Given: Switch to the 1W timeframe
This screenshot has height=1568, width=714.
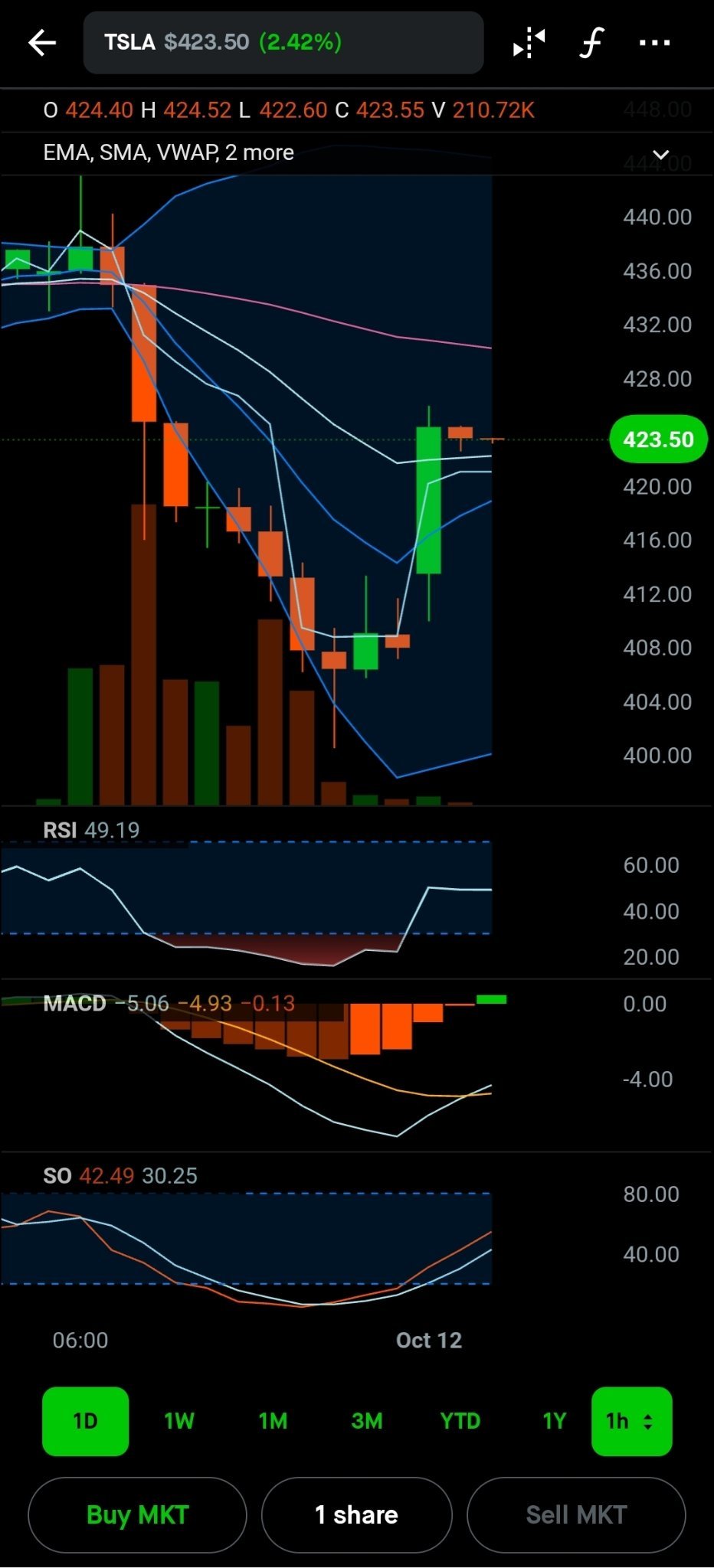Looking at the screenshot, I should (x=178, y=1421).
